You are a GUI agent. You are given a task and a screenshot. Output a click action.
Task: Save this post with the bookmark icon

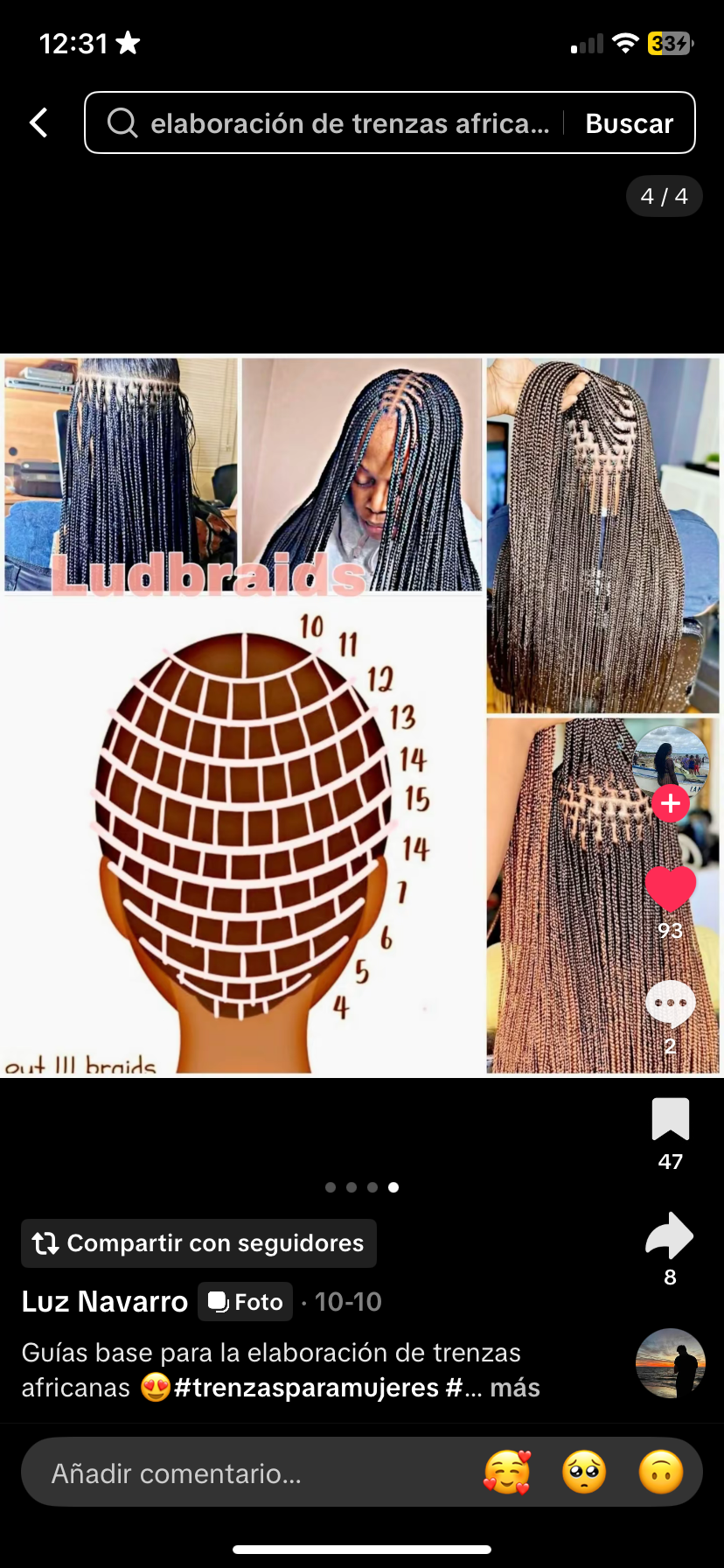[671, 1120]
